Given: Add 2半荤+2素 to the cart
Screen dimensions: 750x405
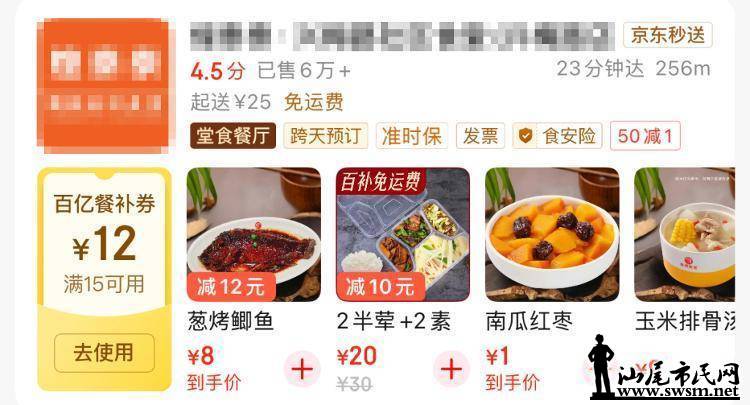Looking at the screenshot, I should [x=452, y=368].
